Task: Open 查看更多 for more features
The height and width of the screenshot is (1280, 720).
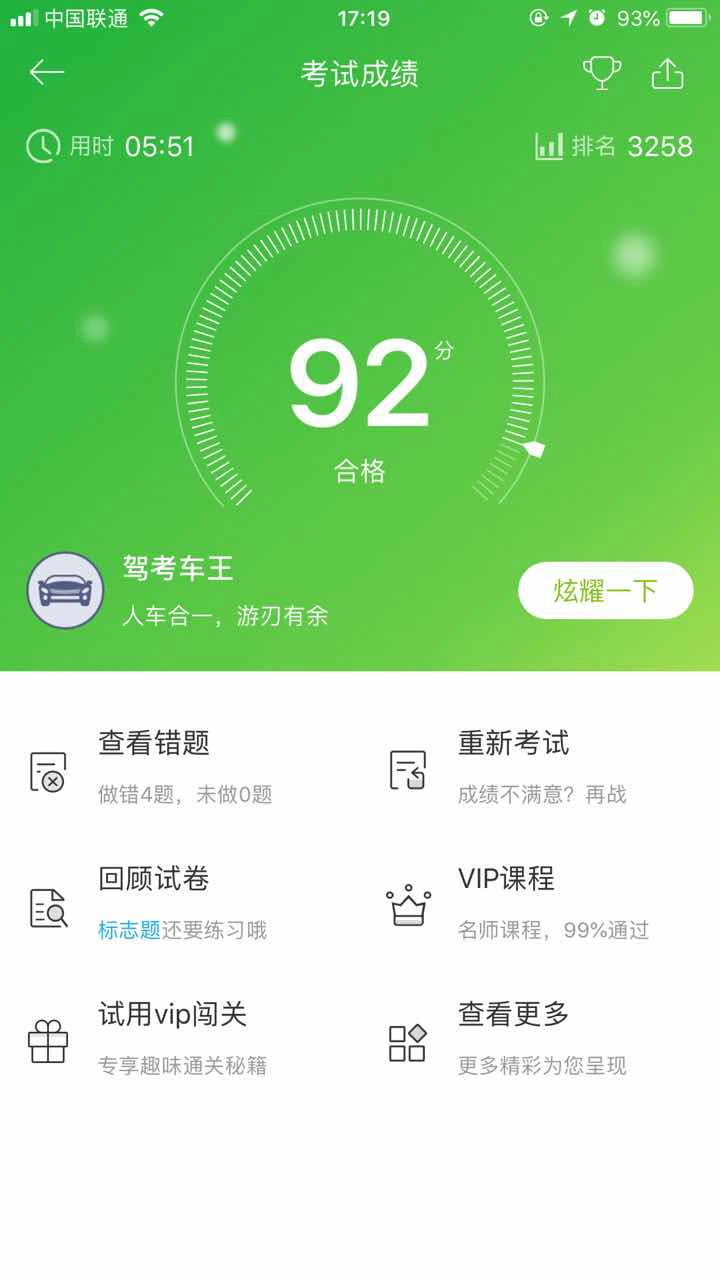Action: pyautogui.click(x=540, y=1040)
